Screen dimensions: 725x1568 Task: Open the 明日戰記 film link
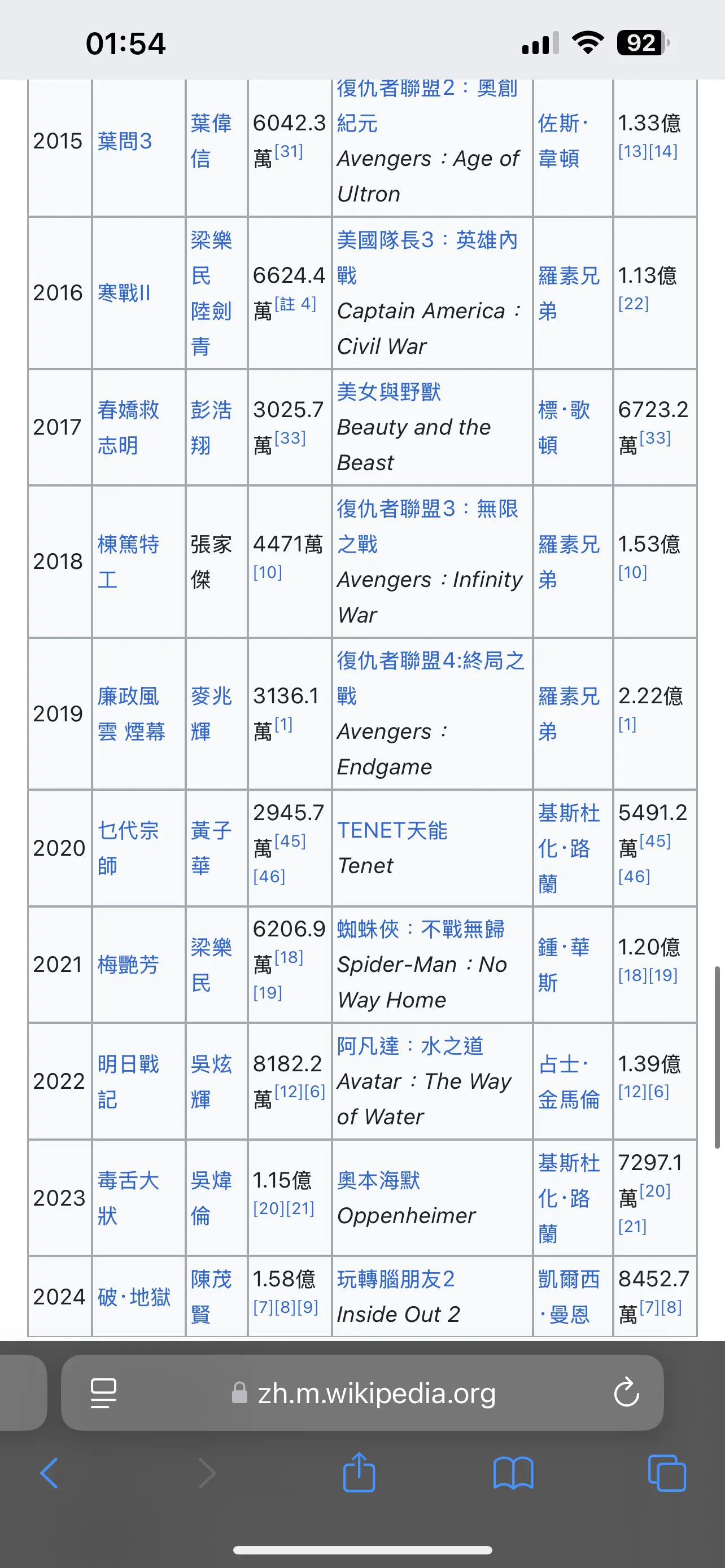tap(128, 1081)
